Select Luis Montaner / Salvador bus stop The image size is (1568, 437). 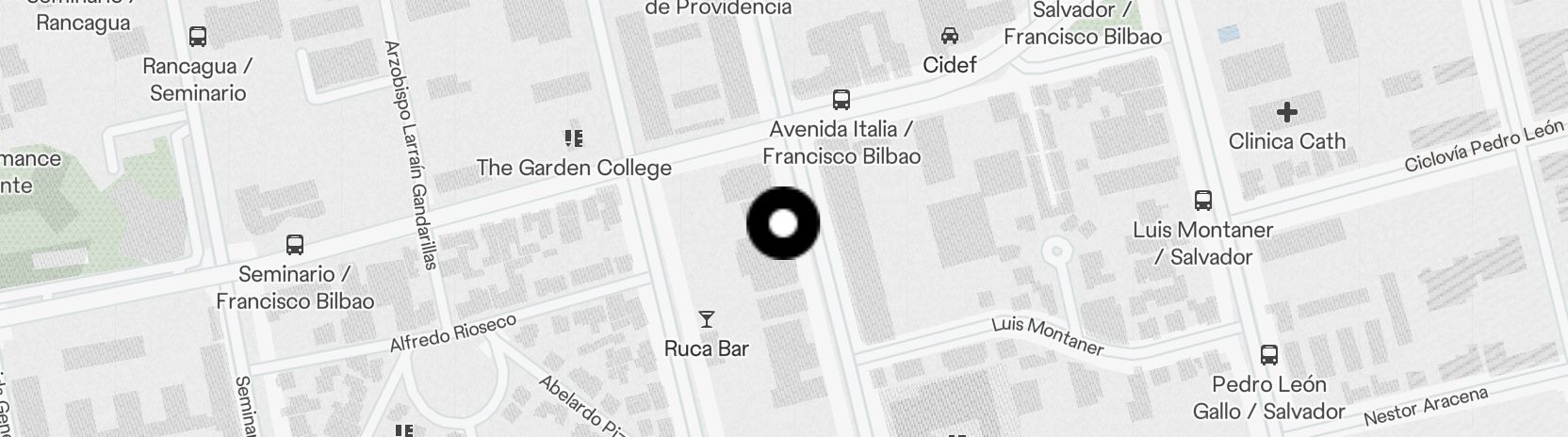click(x=1203, y=201)
